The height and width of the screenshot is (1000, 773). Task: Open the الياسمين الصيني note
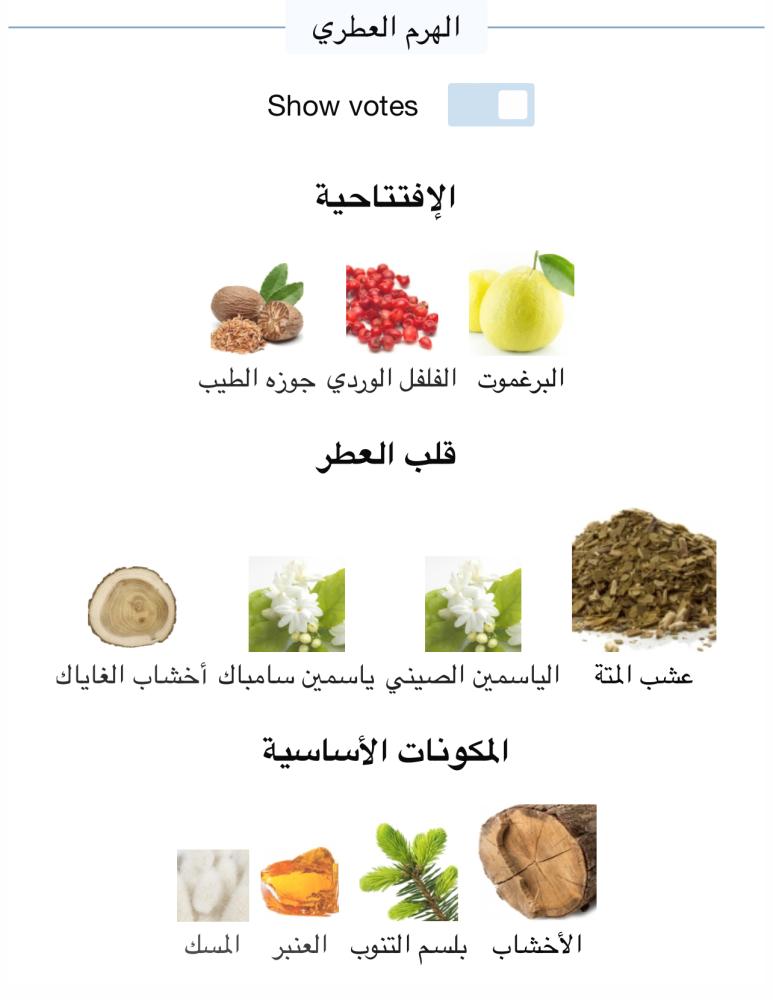[x=473, y=622]
